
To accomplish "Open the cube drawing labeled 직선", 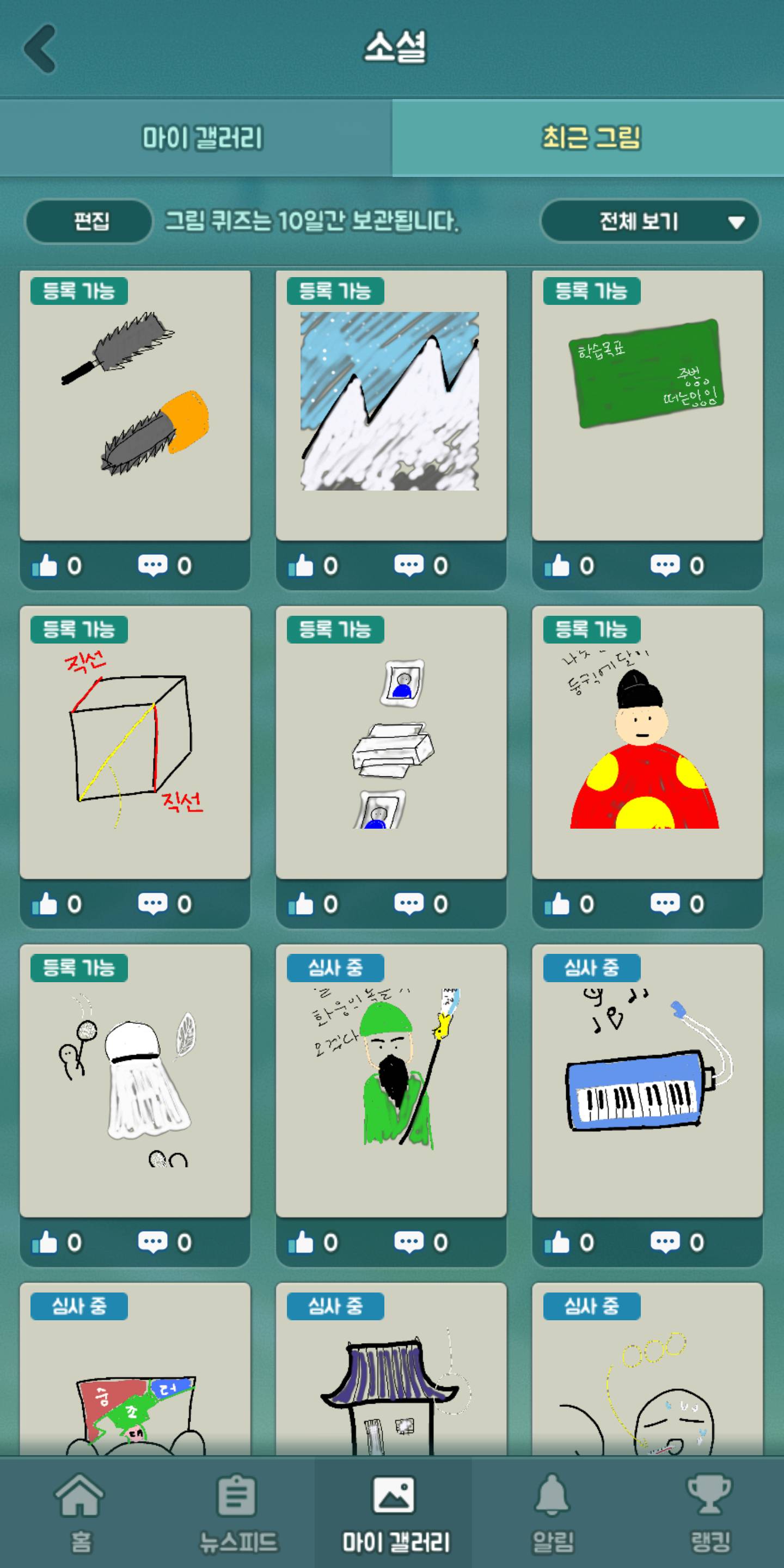I will 135,743.
